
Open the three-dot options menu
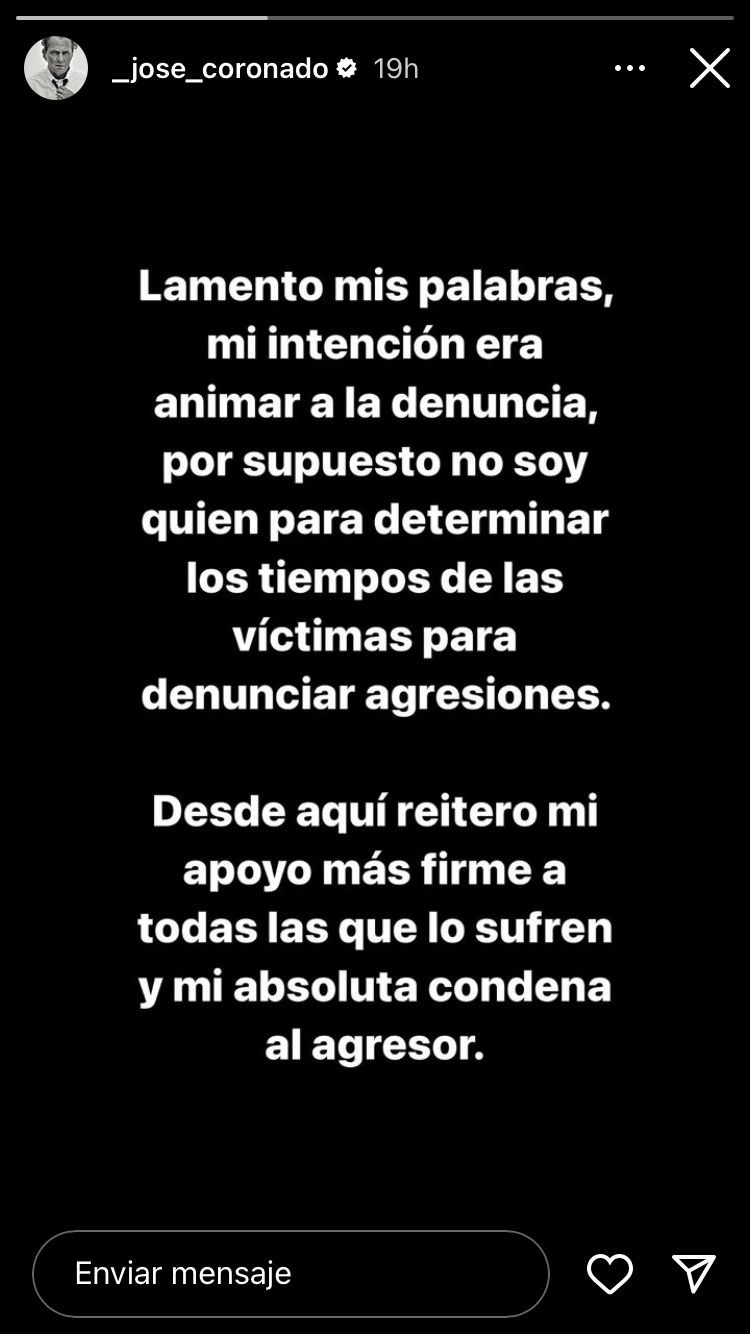[x=630, y=68]
